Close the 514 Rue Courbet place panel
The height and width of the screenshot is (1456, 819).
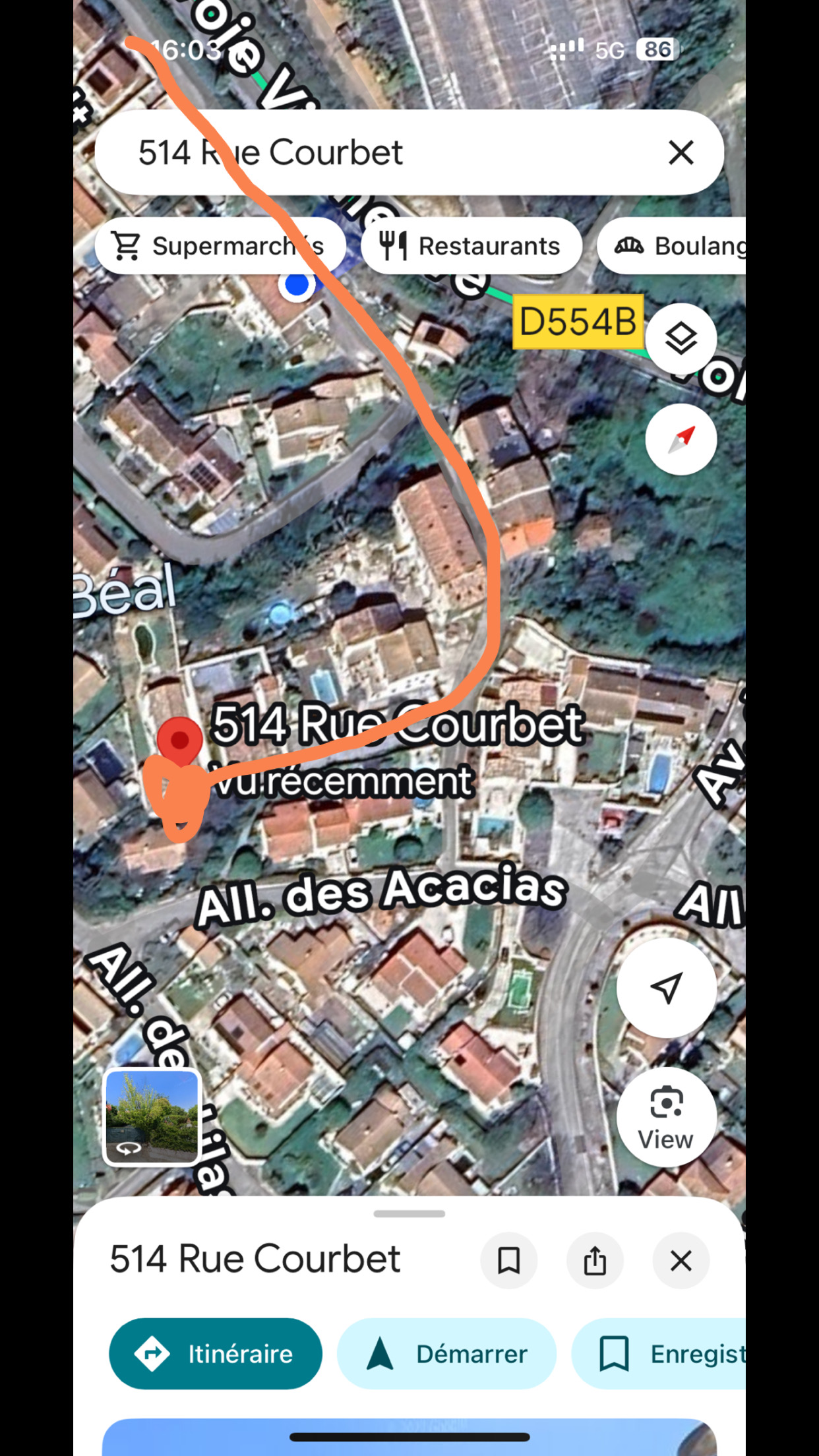tap(681, 1261)
